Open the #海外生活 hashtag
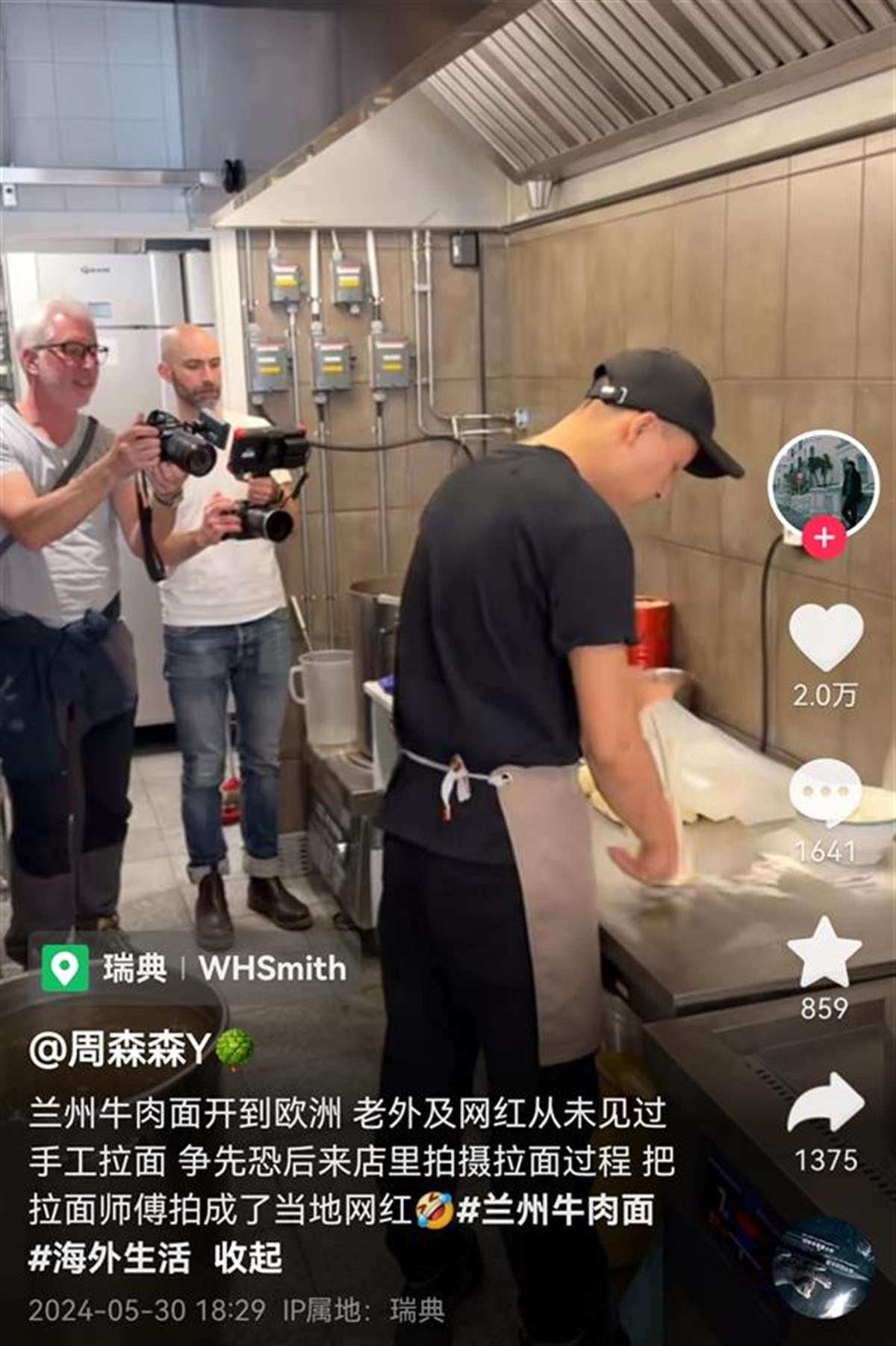Viewport: 896px width, 1346px height. pos(109,1258)
